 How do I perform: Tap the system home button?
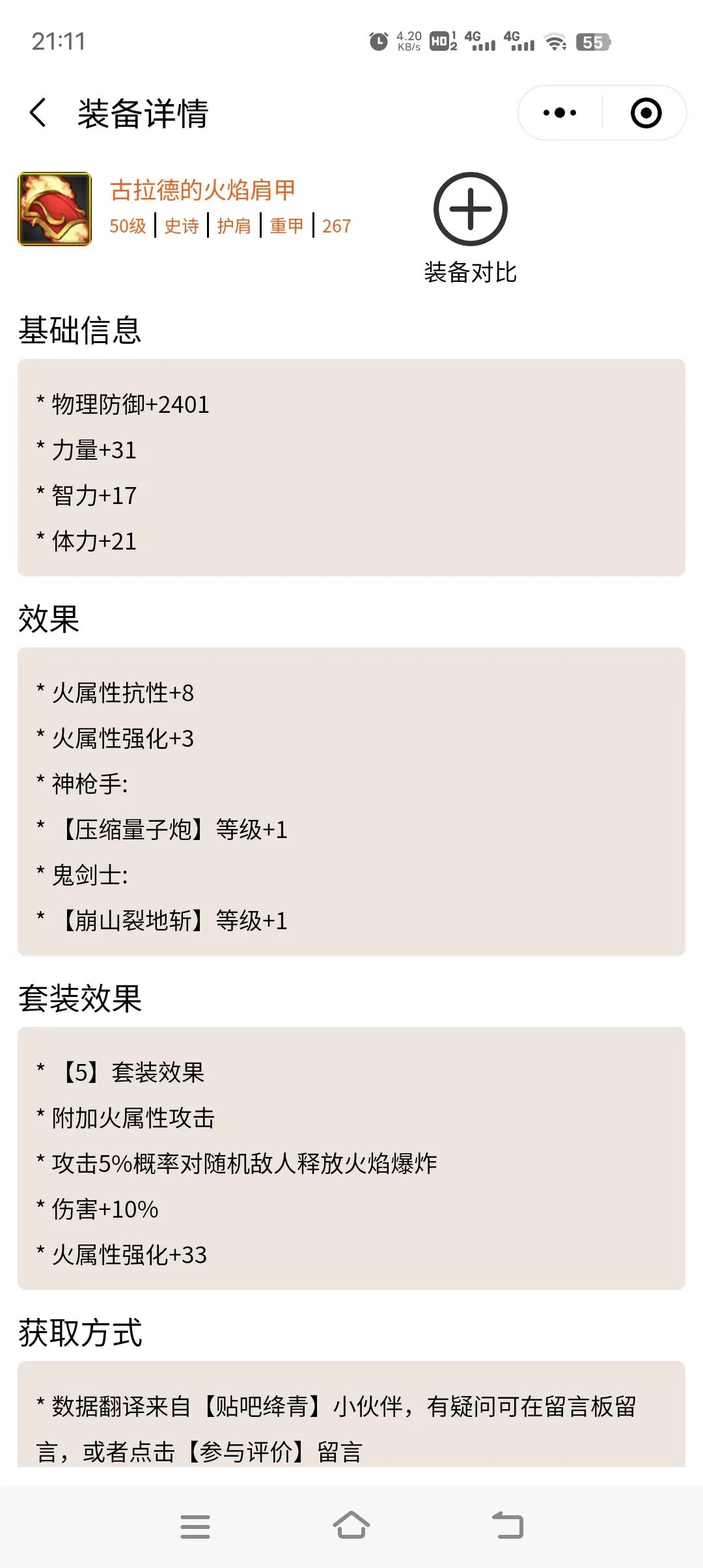click(351, 1526)
